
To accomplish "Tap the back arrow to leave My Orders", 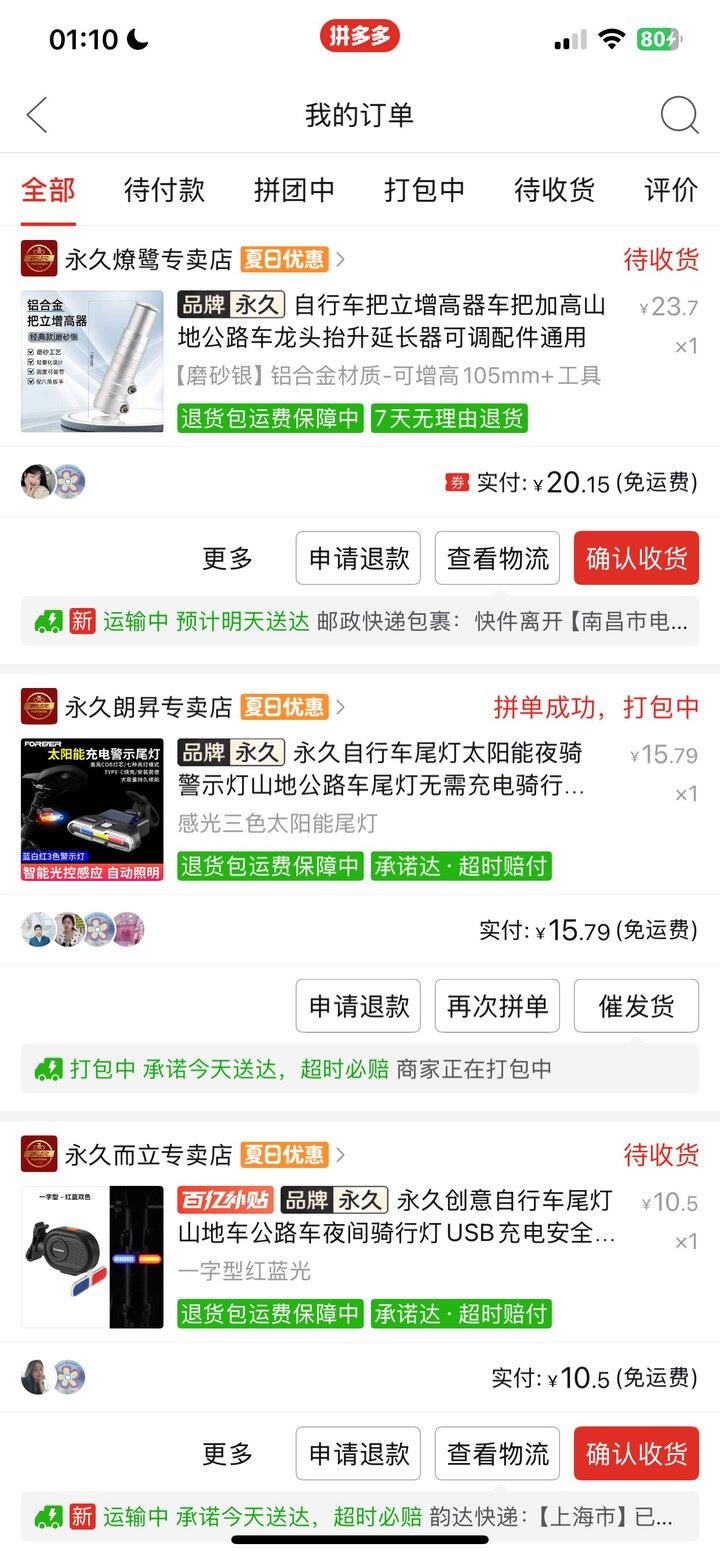I will pos(36,114).
